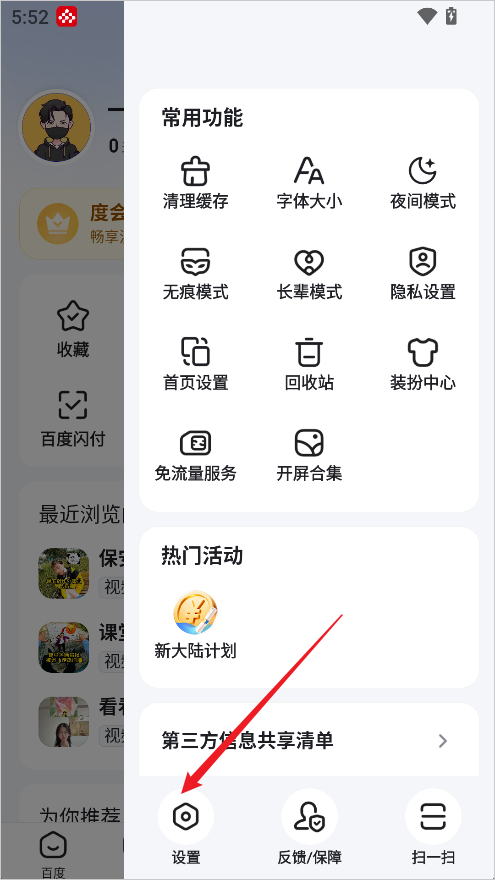The height and width of the screenshot is (880, 495).
Task: Open the 字体大小 font size option
Action: pyautogui.click(x=309, y=183)
